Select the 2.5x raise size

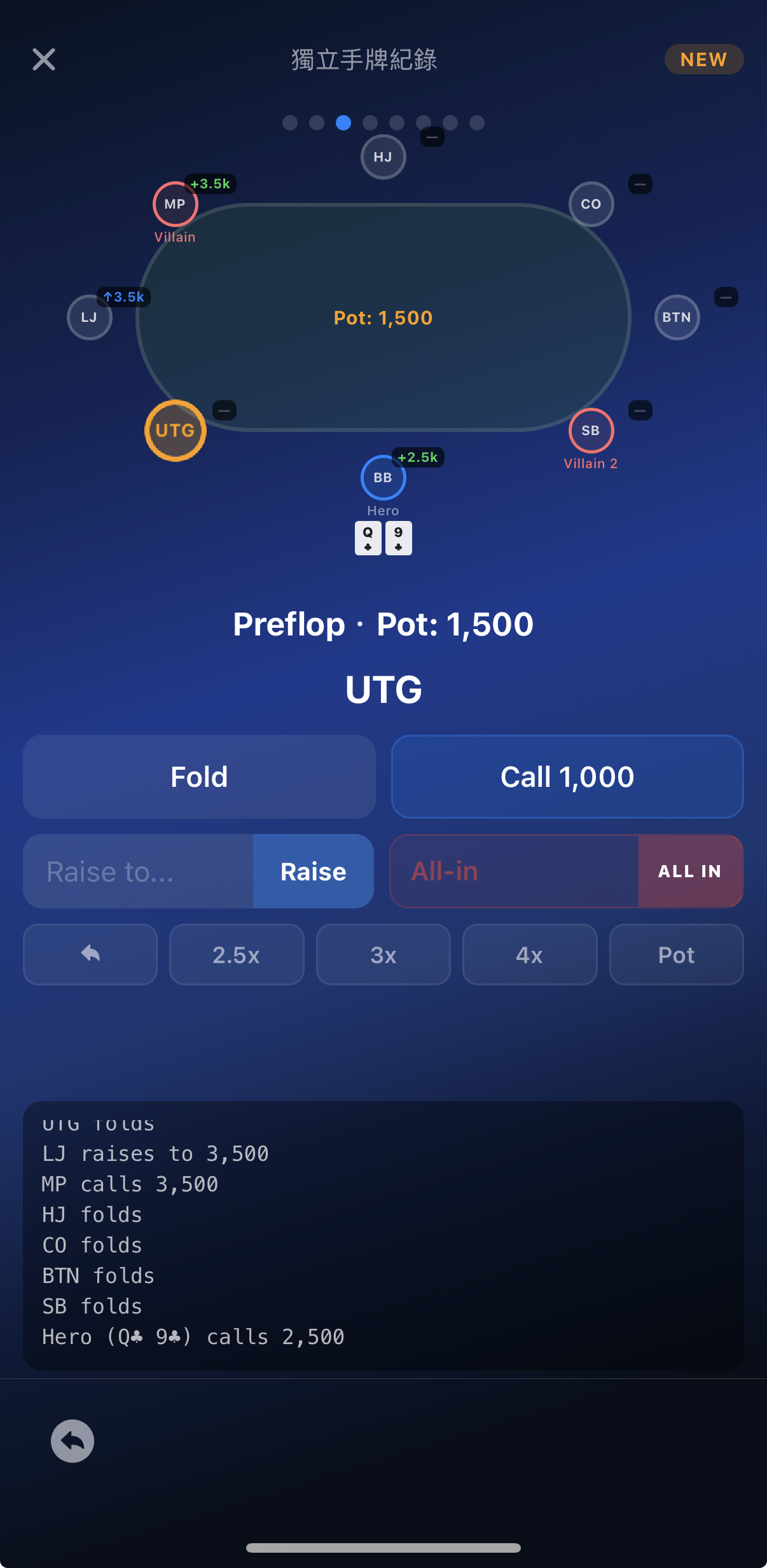(237, 955)
